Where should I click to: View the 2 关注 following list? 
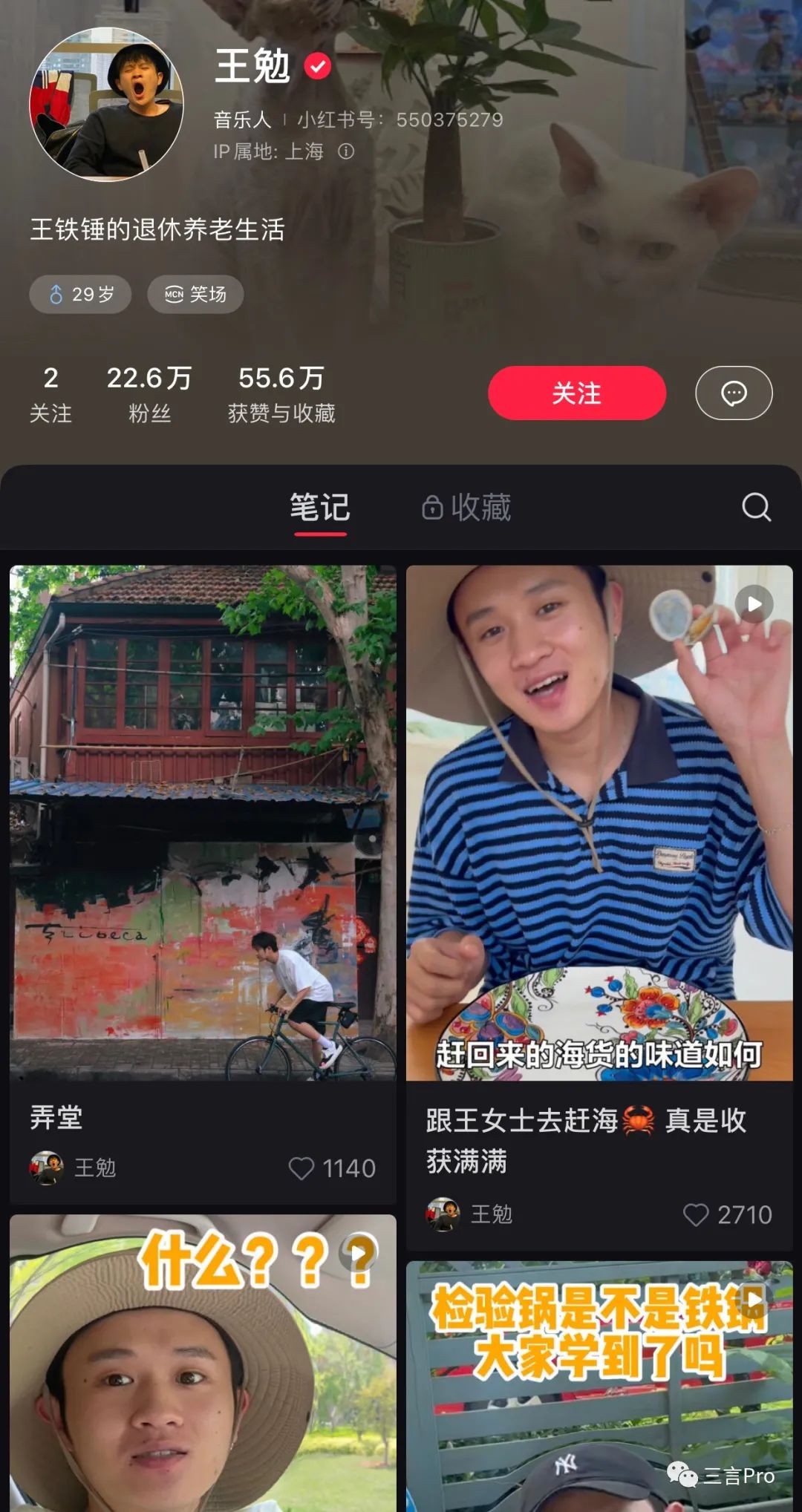(x=50, y=393)
